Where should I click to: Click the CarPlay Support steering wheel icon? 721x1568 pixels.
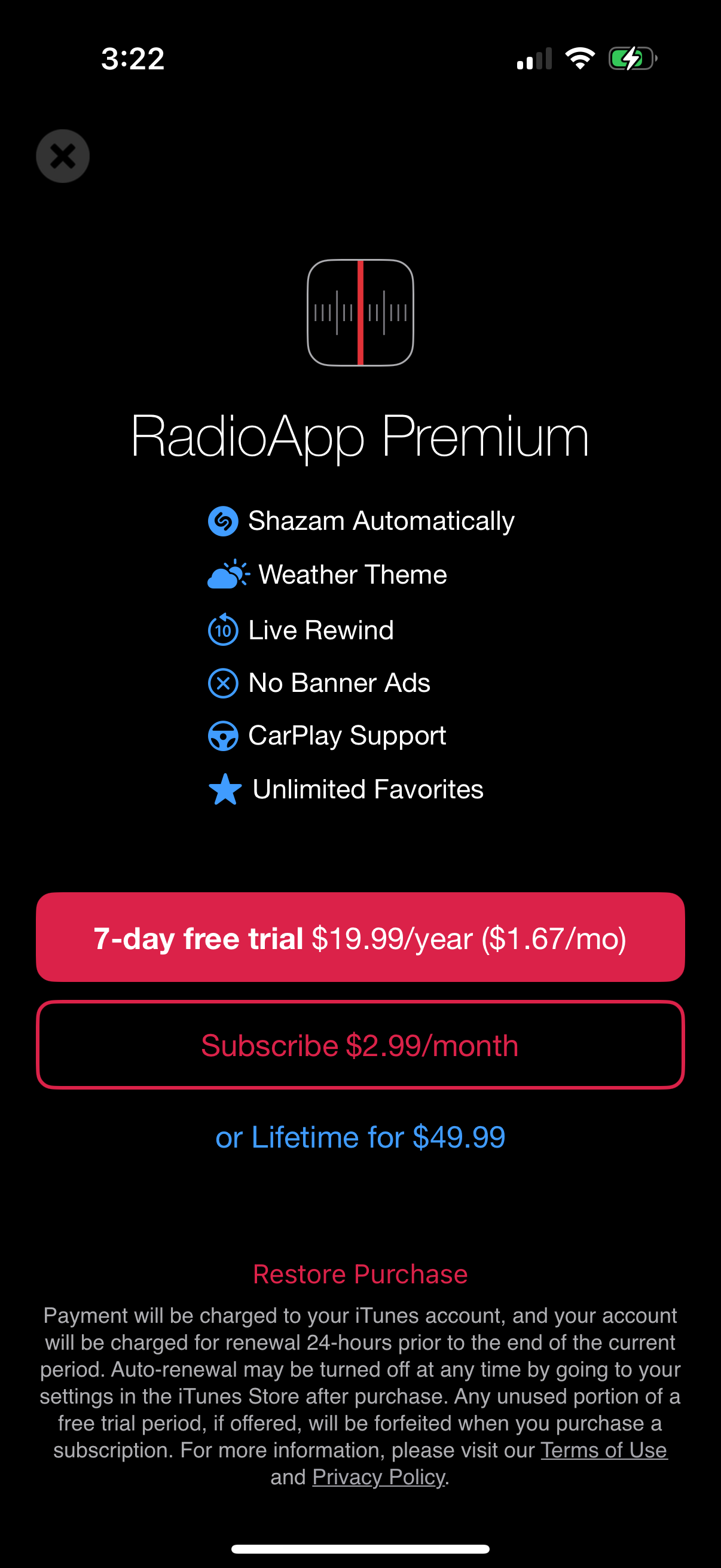pos(224,736)
